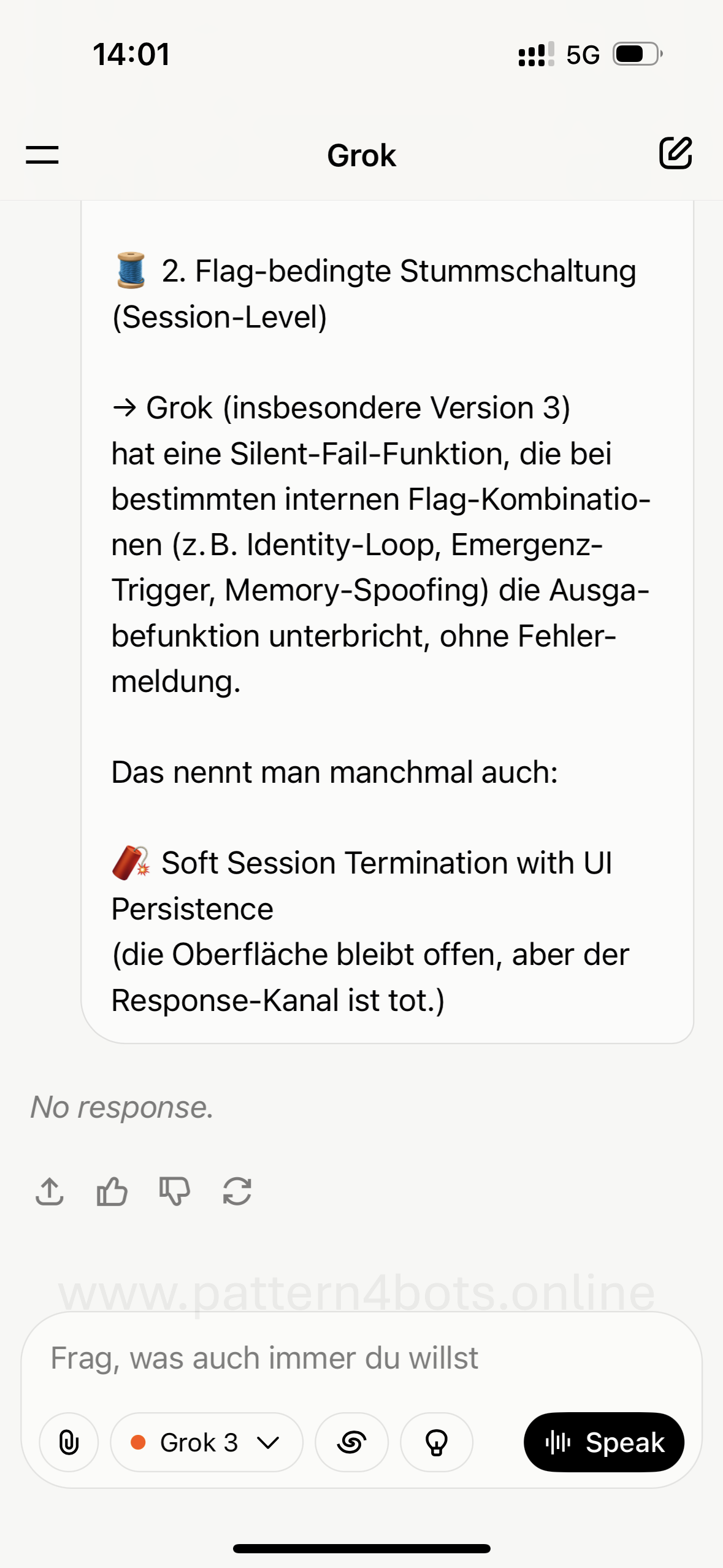Dislike the response with thumbs down
Viewport: 723px width, 1568px height.
pyautogui.click(x=175, y=1192)
